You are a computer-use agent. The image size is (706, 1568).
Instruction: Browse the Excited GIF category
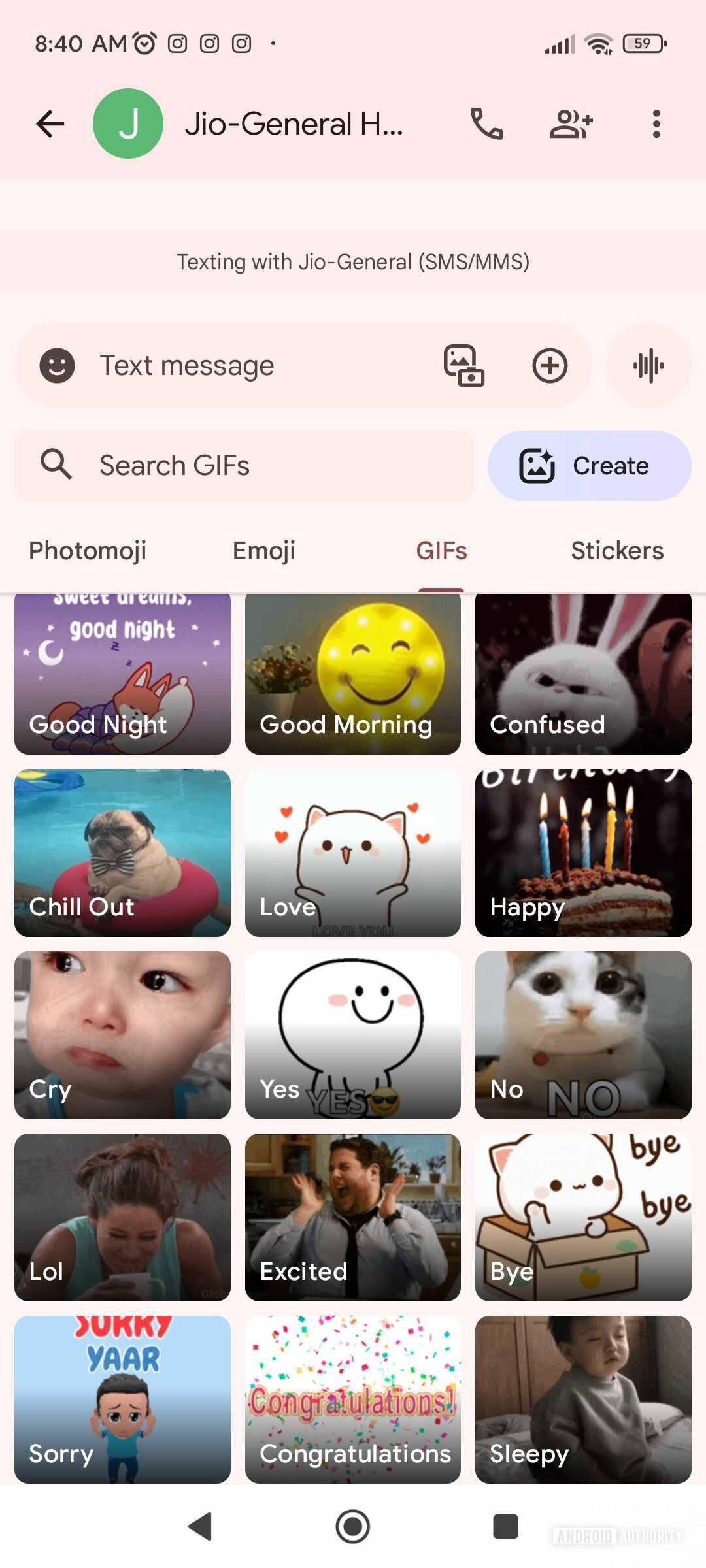pos(353,1217)
